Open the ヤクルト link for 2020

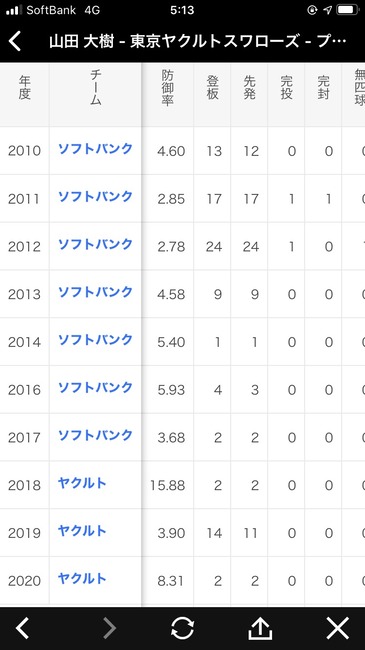pyautogui.click(x=82, y=578)
